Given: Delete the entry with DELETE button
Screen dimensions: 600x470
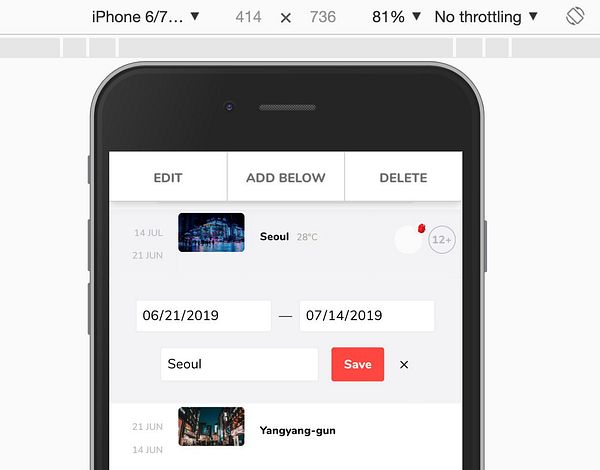Looking at the screenshot, I should 403,178.
